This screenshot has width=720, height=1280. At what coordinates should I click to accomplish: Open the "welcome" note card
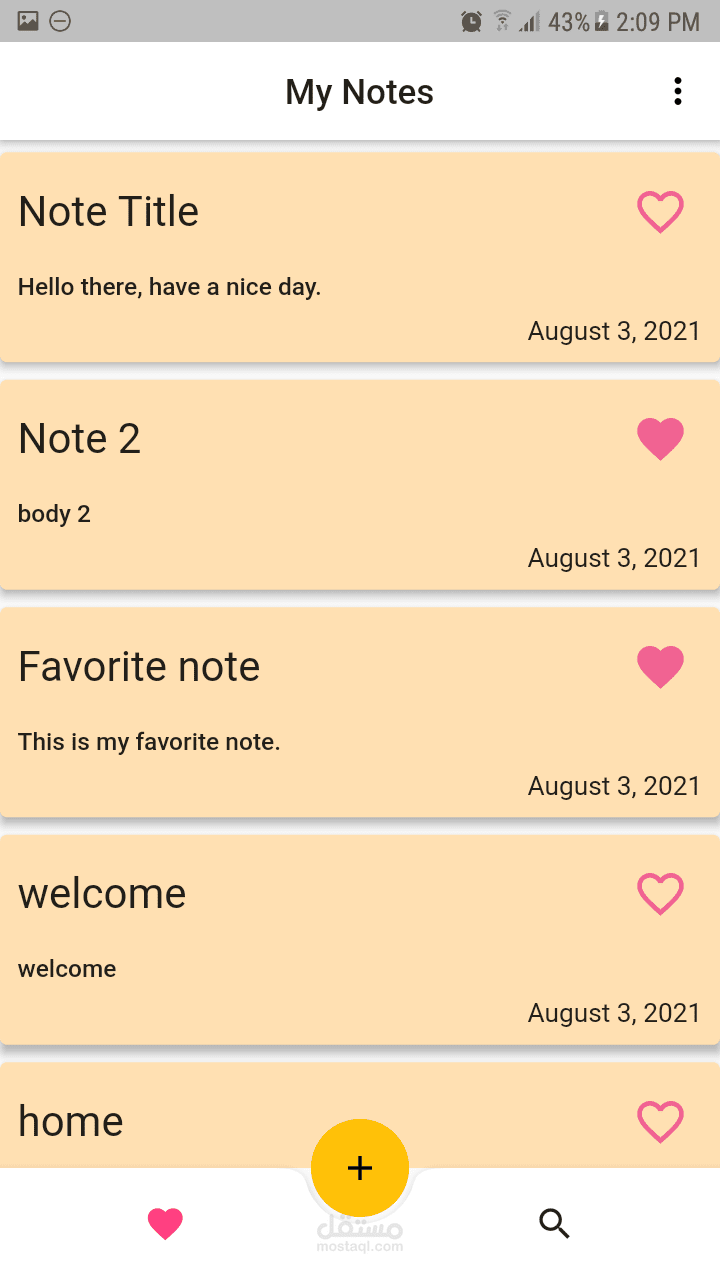tap(360, 939)
